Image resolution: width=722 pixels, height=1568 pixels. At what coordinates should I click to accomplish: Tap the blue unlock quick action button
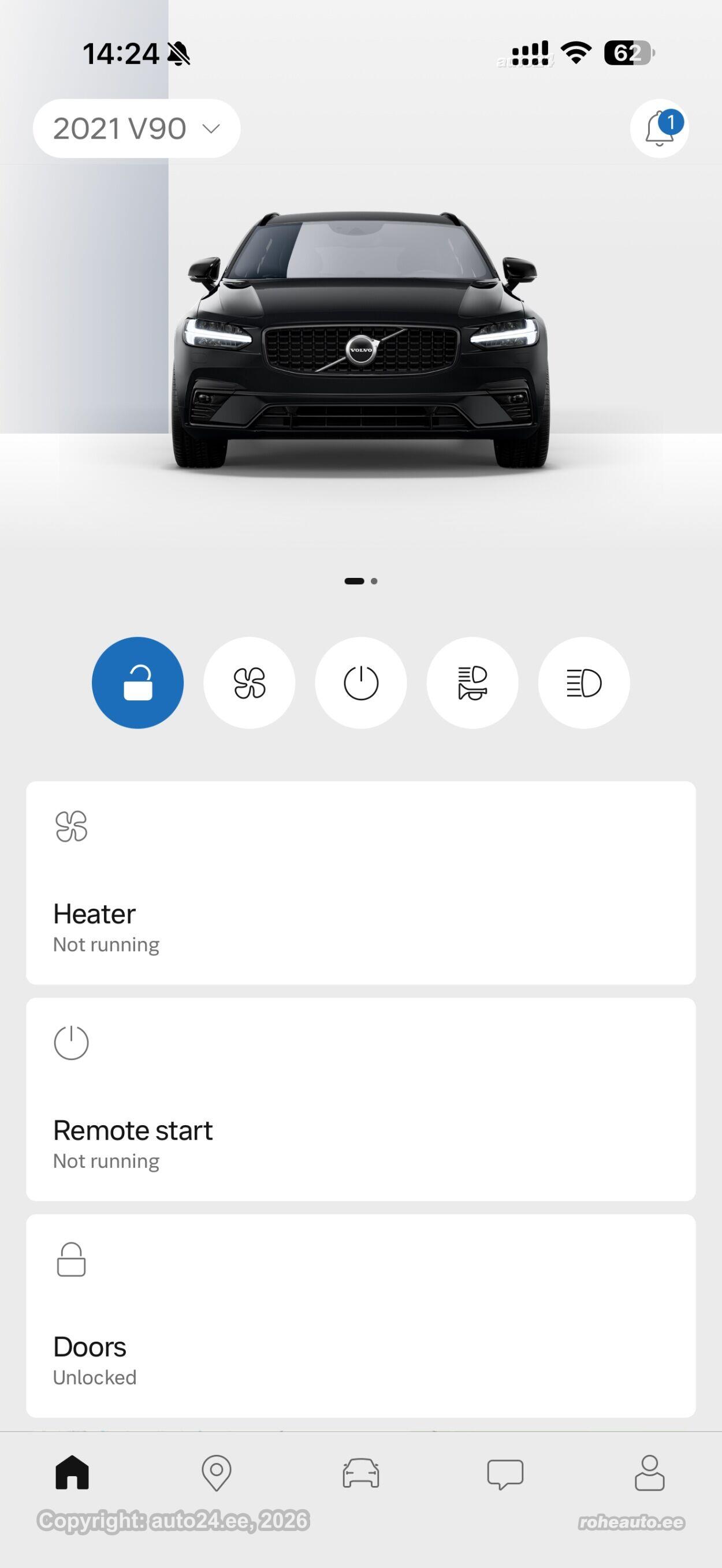(137, 682)
